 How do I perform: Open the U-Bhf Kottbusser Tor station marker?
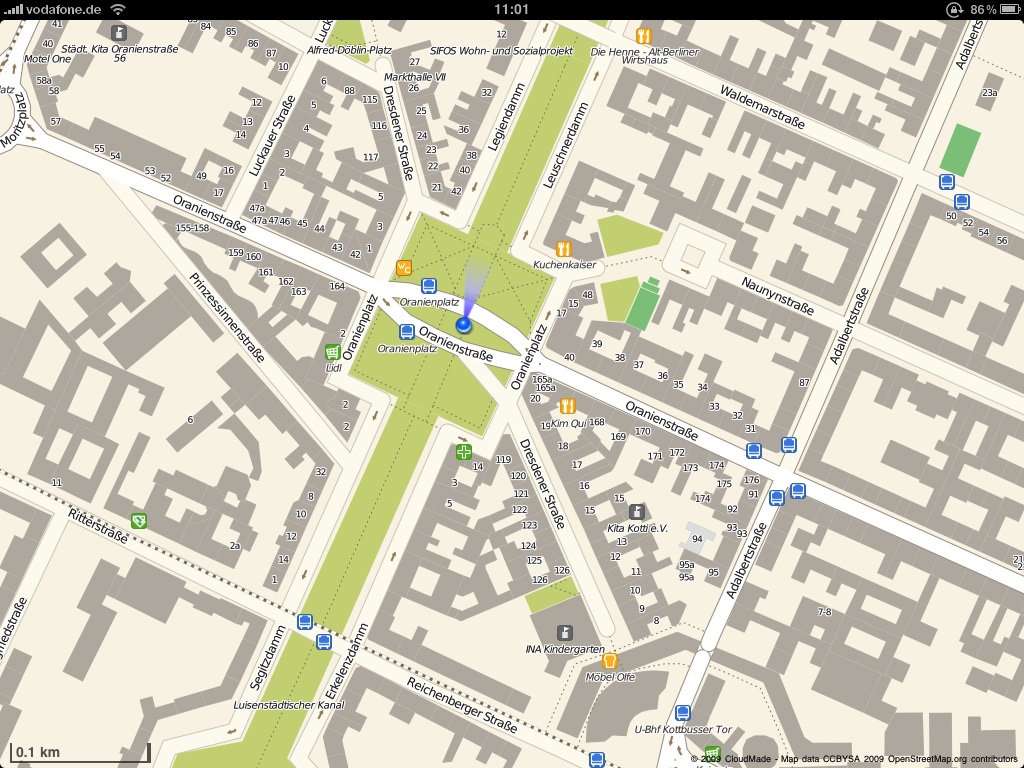tap(682, 712)
